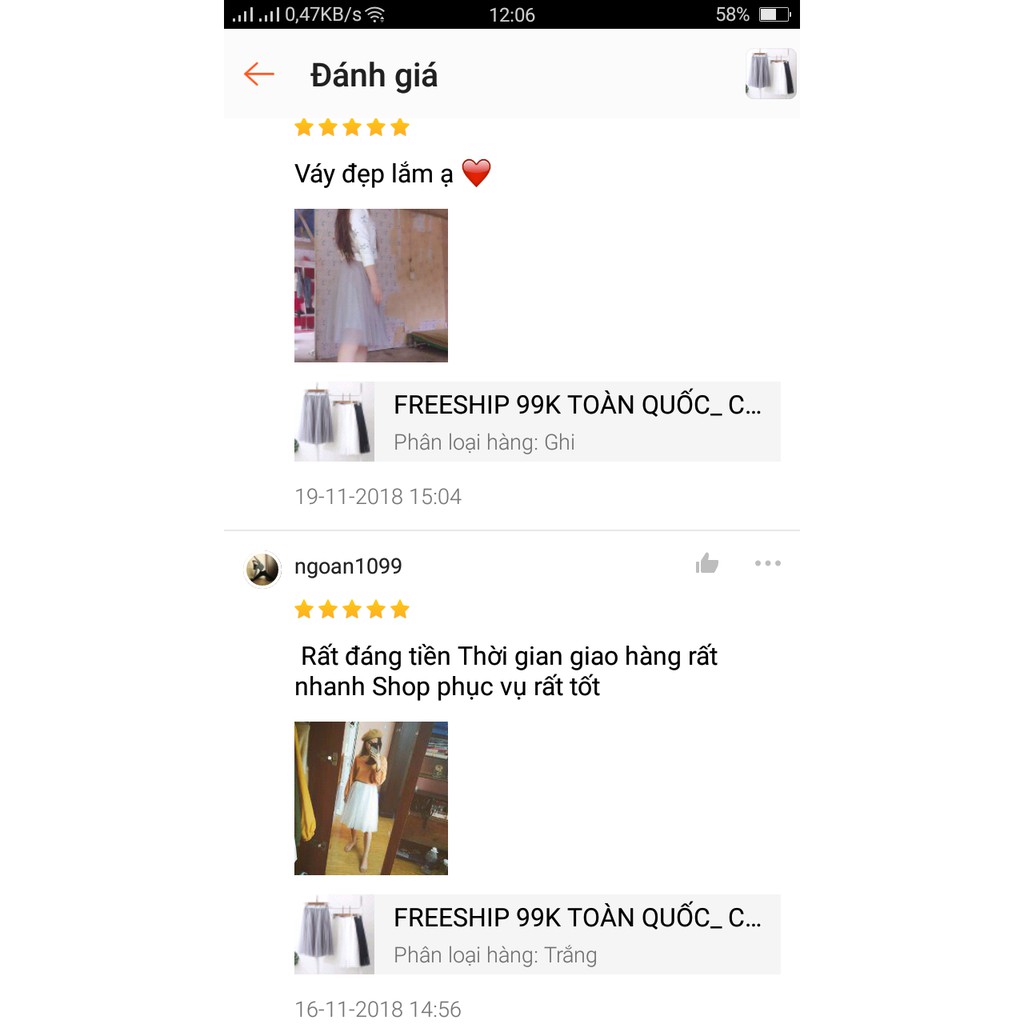
Task: Open more options on ngoan1099's review
Action: click(x=767, y=564)
